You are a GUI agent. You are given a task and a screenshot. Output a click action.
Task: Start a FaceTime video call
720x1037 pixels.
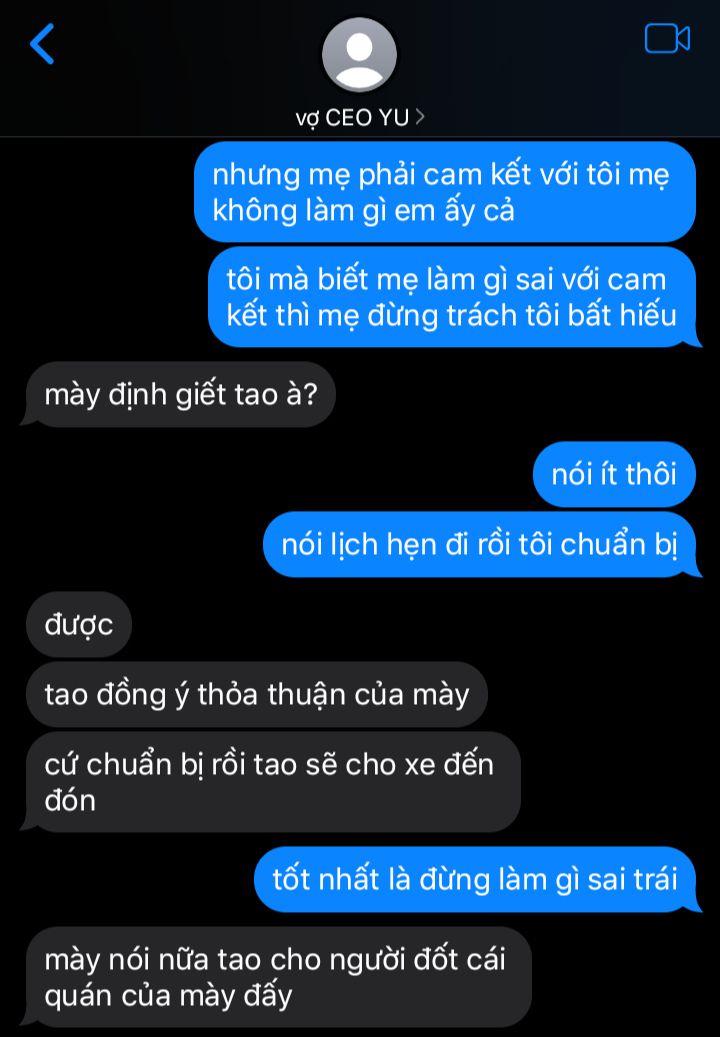[x=667, y=39]
